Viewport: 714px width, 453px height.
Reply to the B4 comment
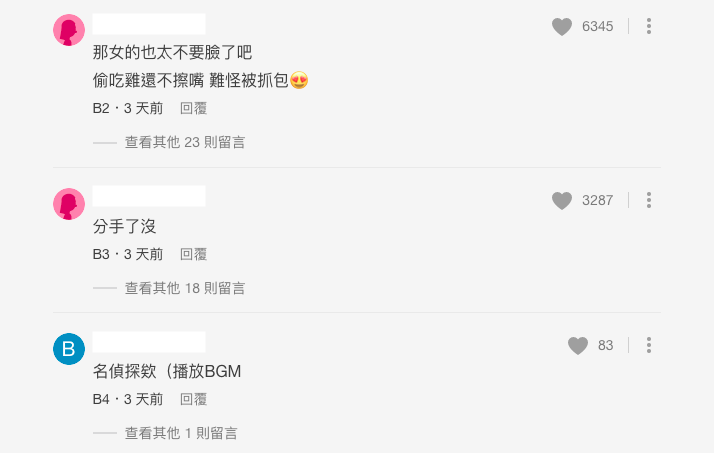(x=193, y=399)
